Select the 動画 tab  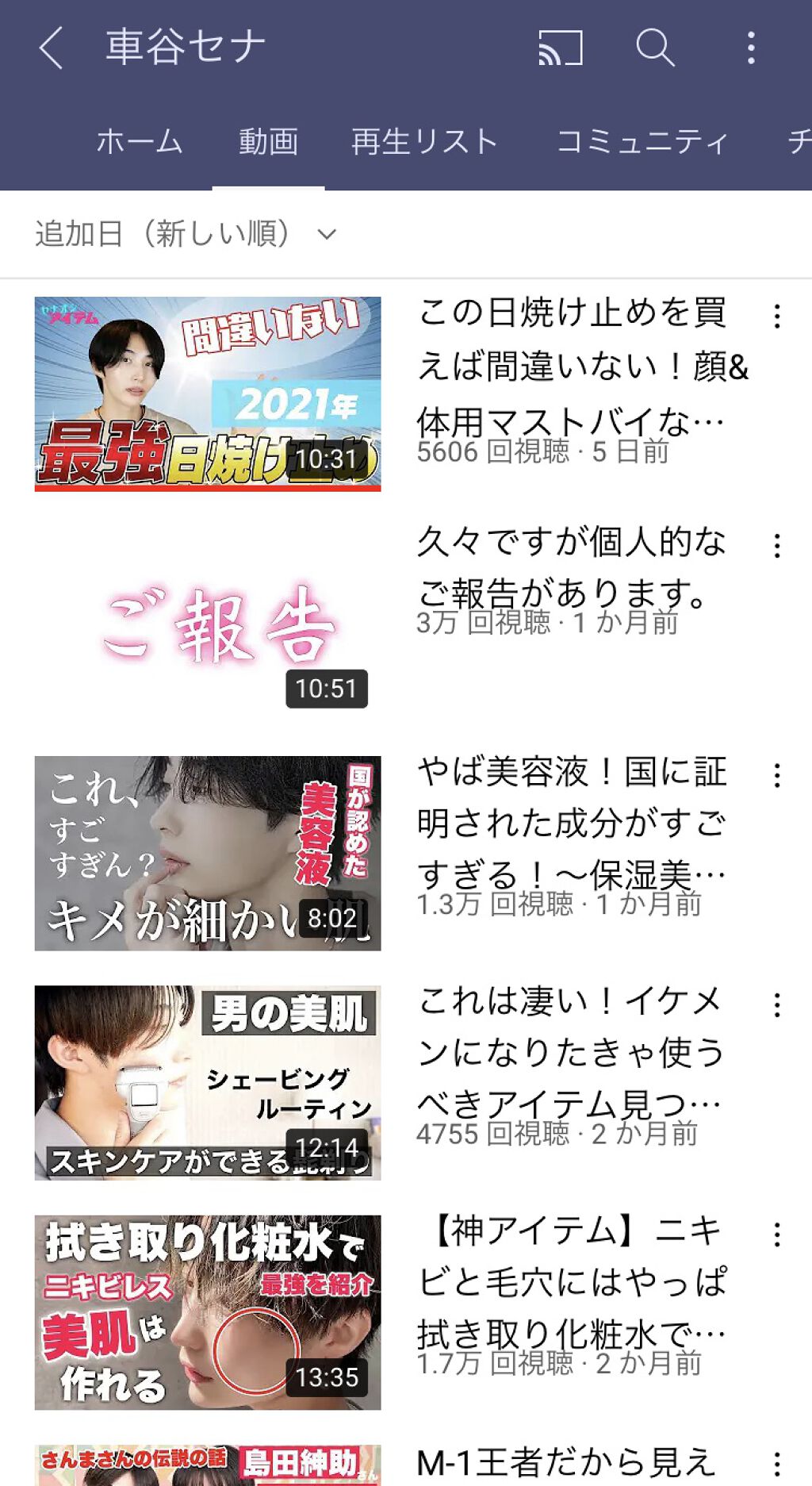268,141
